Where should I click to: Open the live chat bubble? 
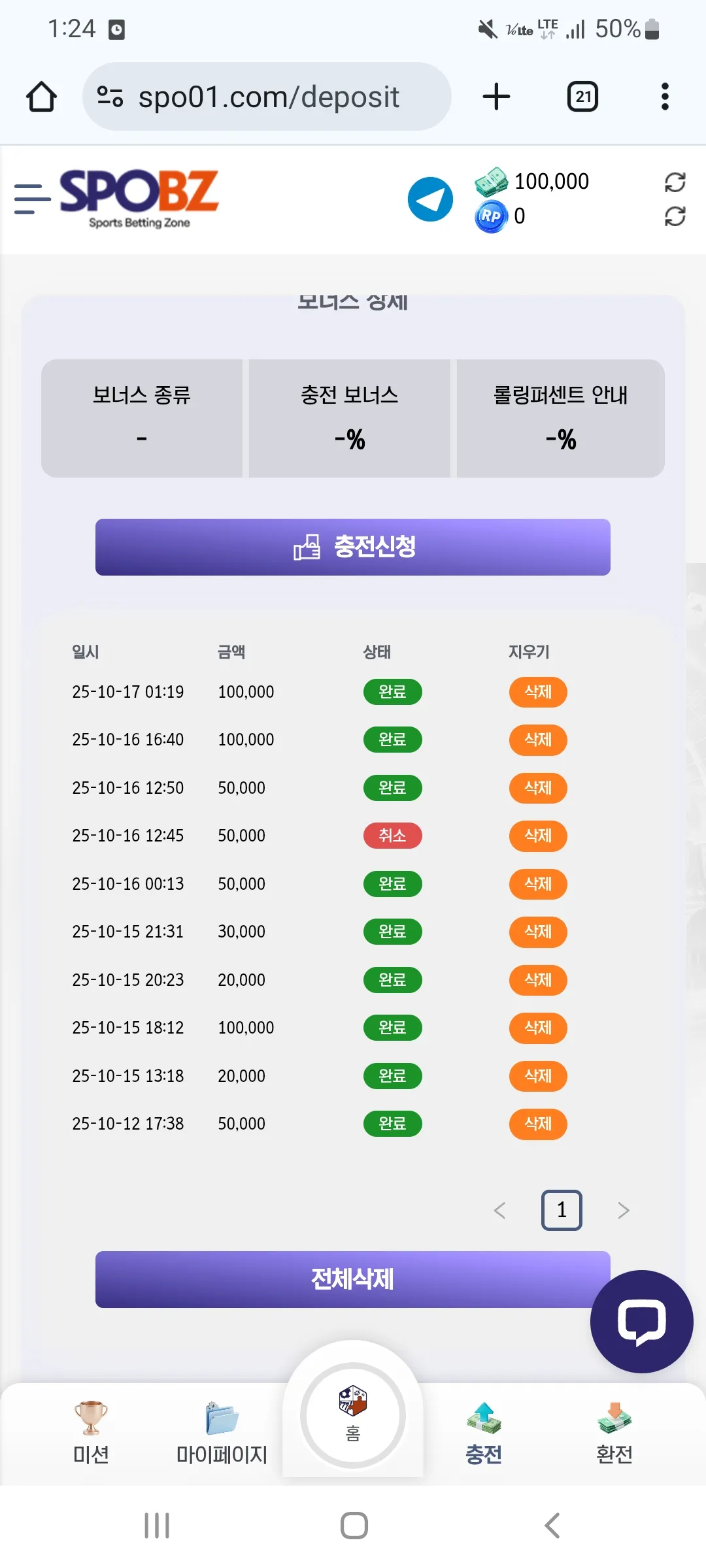tap(641, 1321)
